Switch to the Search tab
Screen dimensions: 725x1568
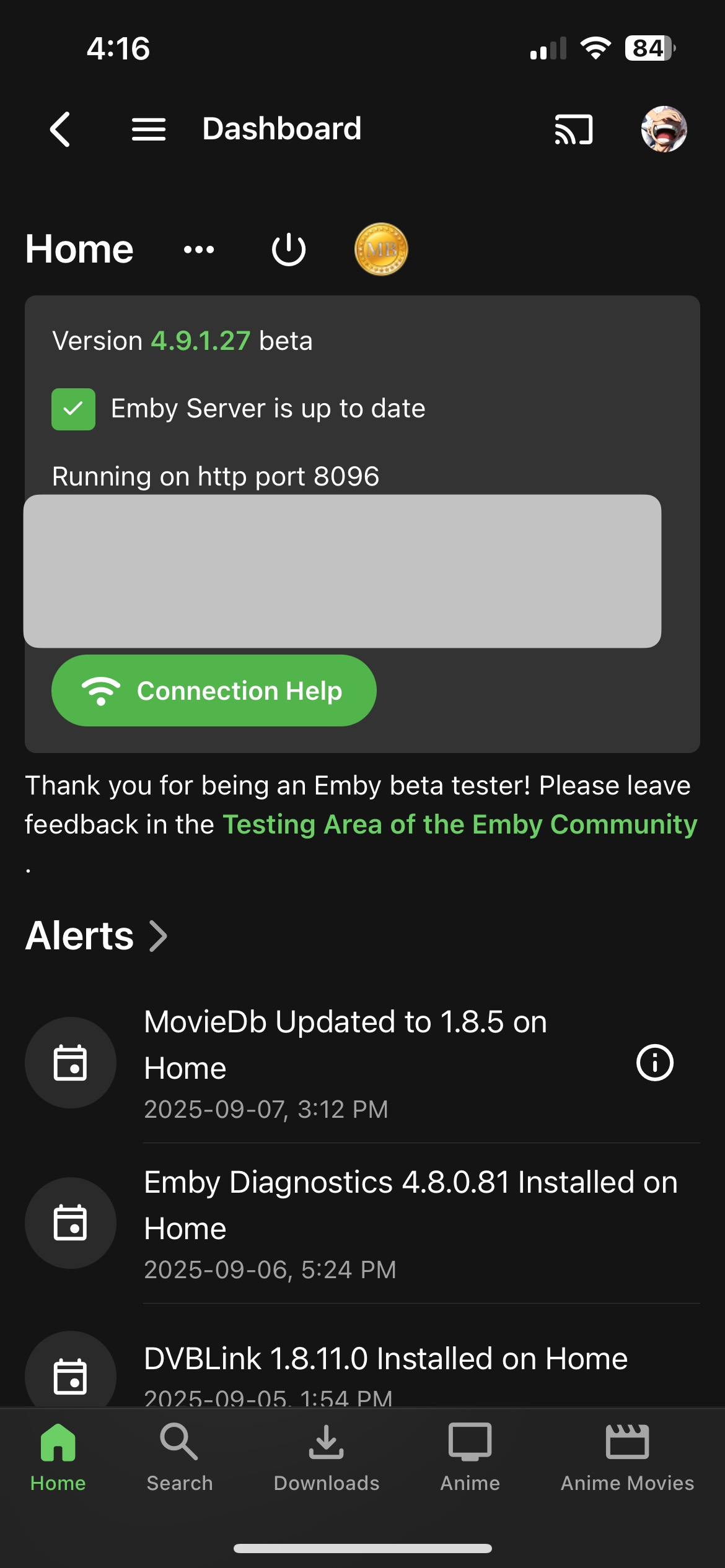click(x=180, y=1457)
